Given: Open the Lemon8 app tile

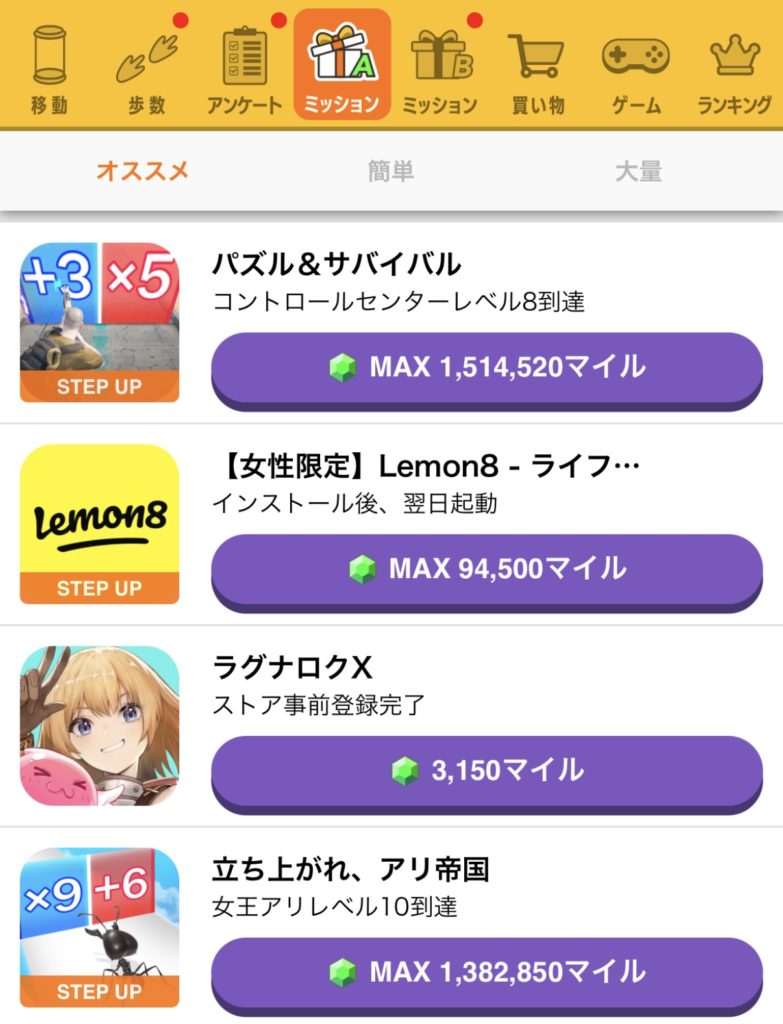Looking at the screenshot, I should [99, 524].
